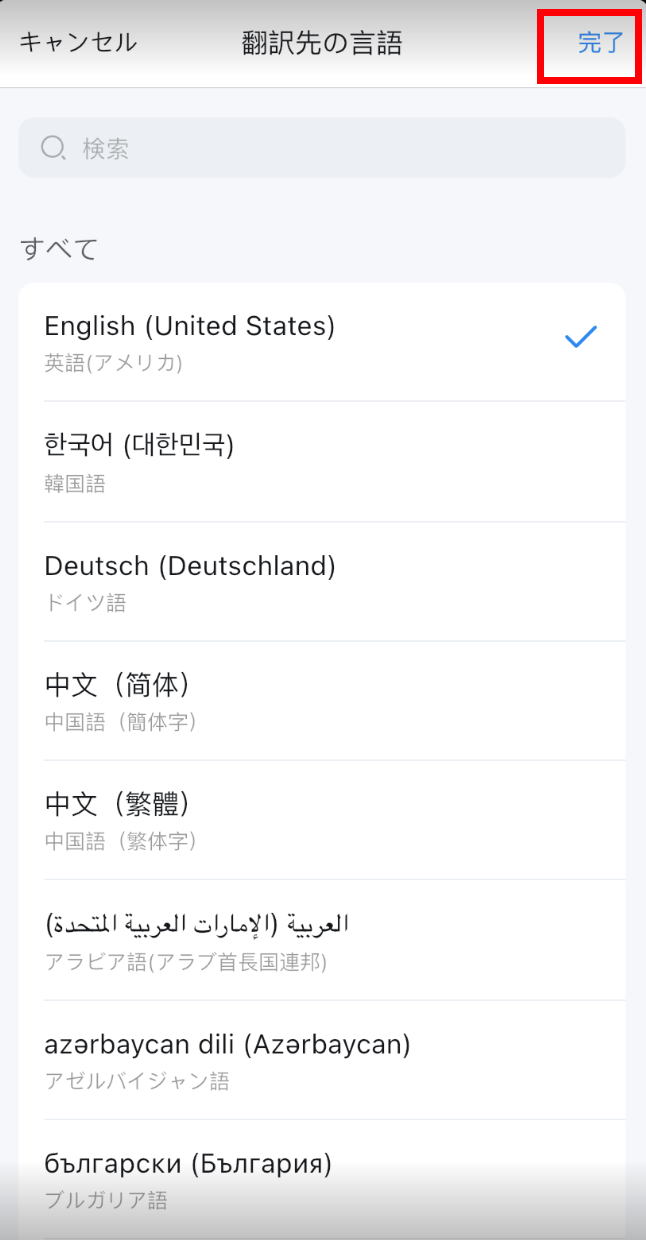Pick 中文（简体）from the list
The width and height of the screenshot is (646, 1240).
coord(322,700)
